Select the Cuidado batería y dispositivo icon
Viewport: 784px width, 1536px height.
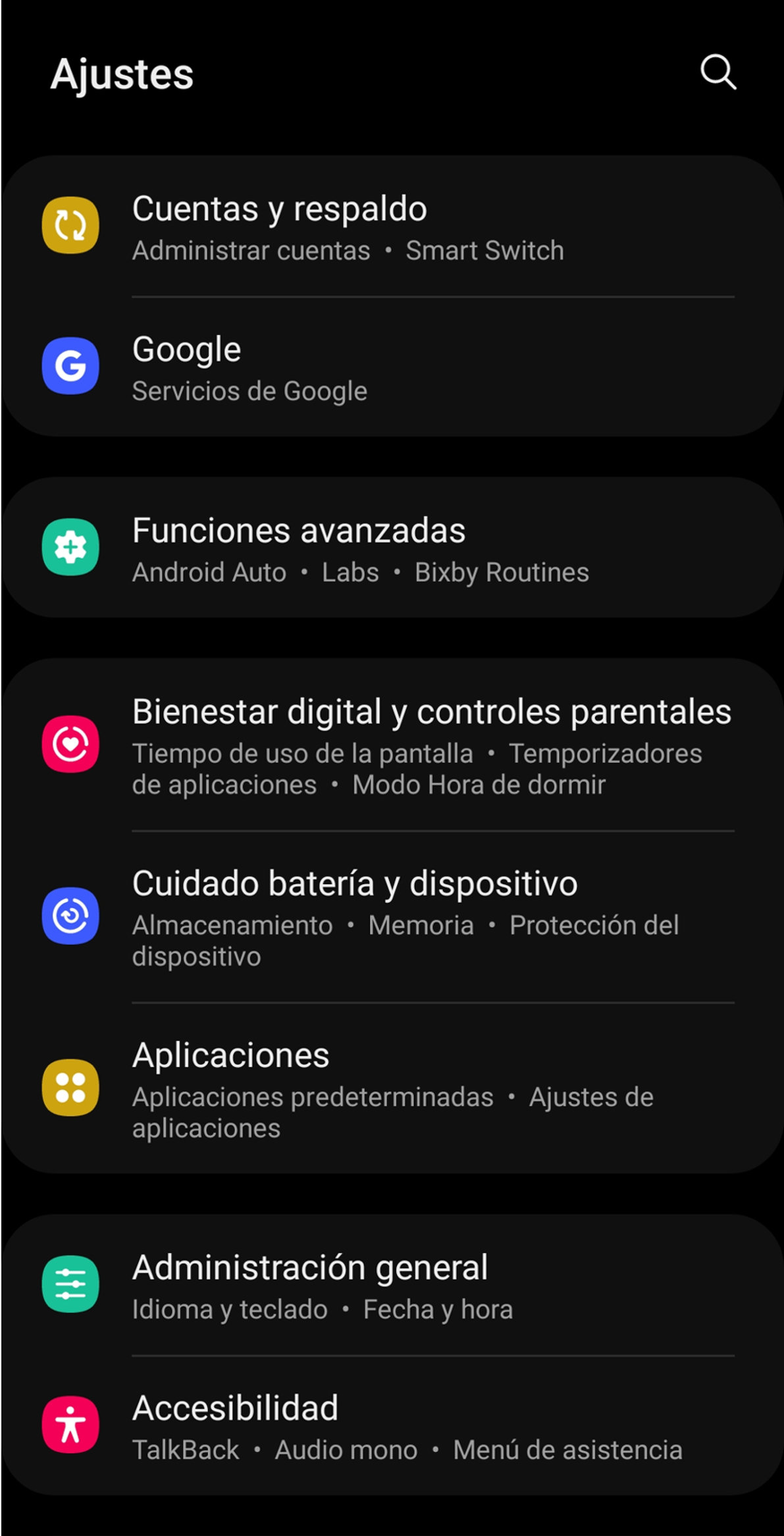pos(70,917)
